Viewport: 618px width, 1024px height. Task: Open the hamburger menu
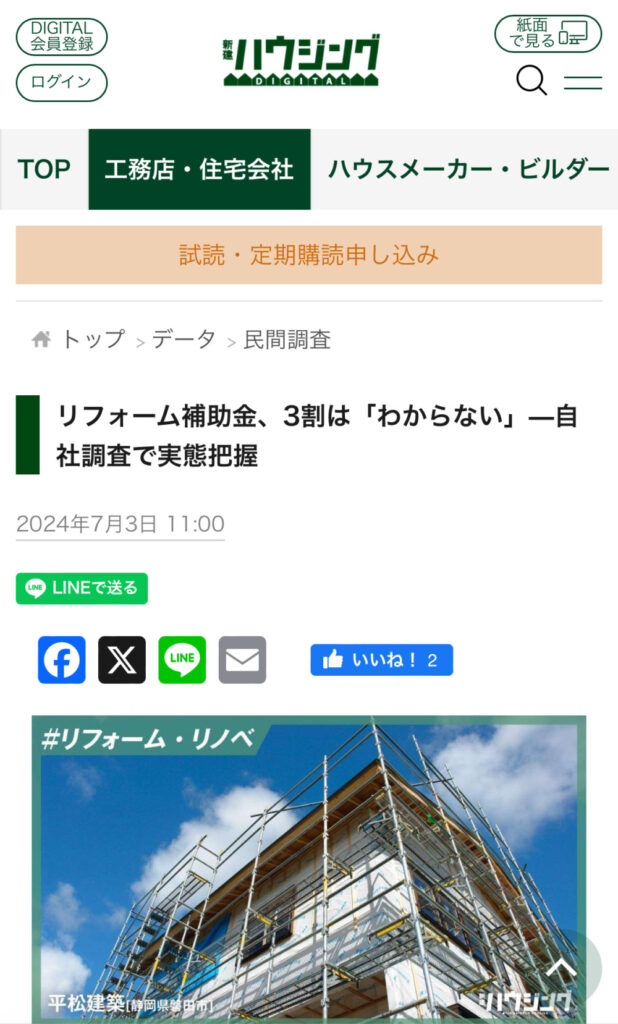coord(582,82)
